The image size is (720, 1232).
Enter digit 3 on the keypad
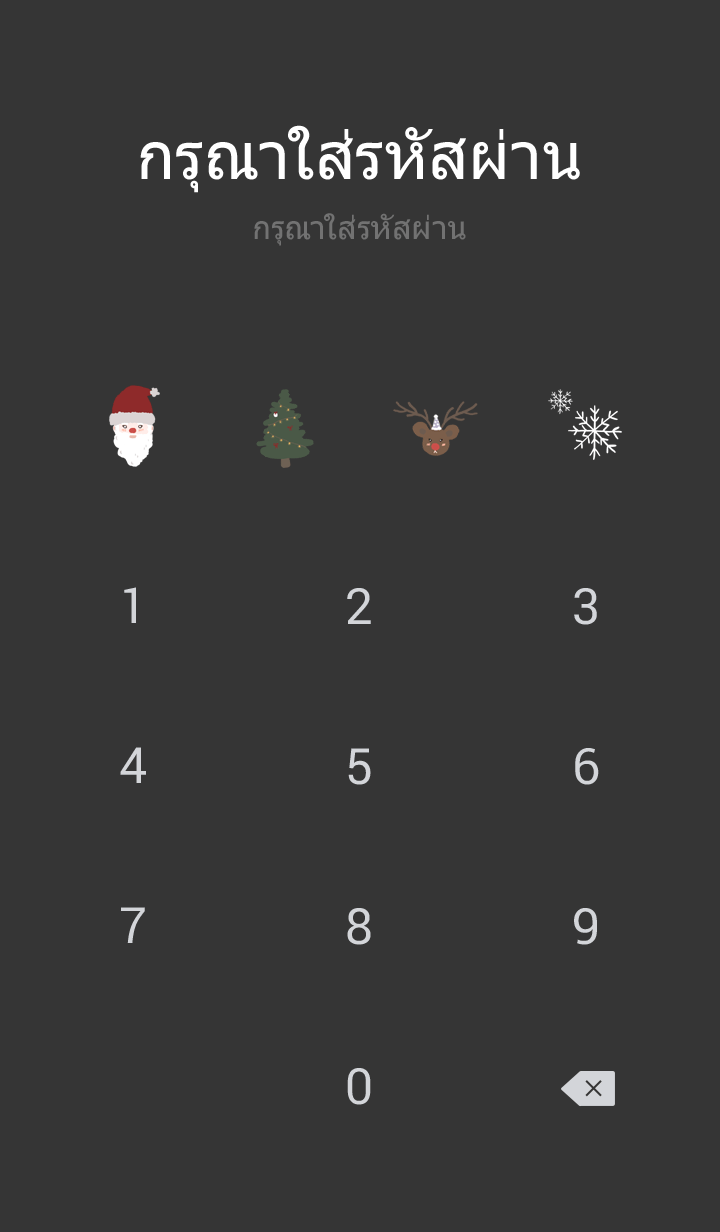[585, 607]
